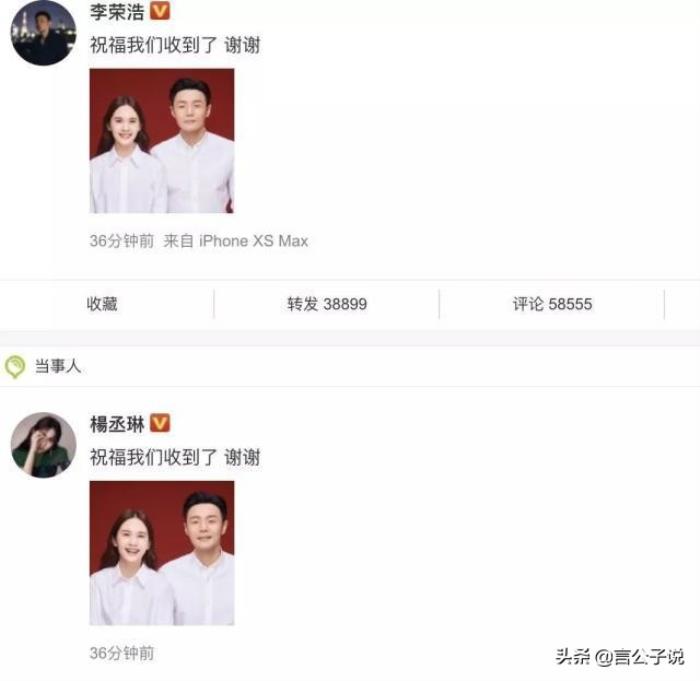This screenshot has height=681, width=700.
Task: Tap 收藏 to save 李荣浩's post
Action: pyautogui.click(x=102, y=304)
